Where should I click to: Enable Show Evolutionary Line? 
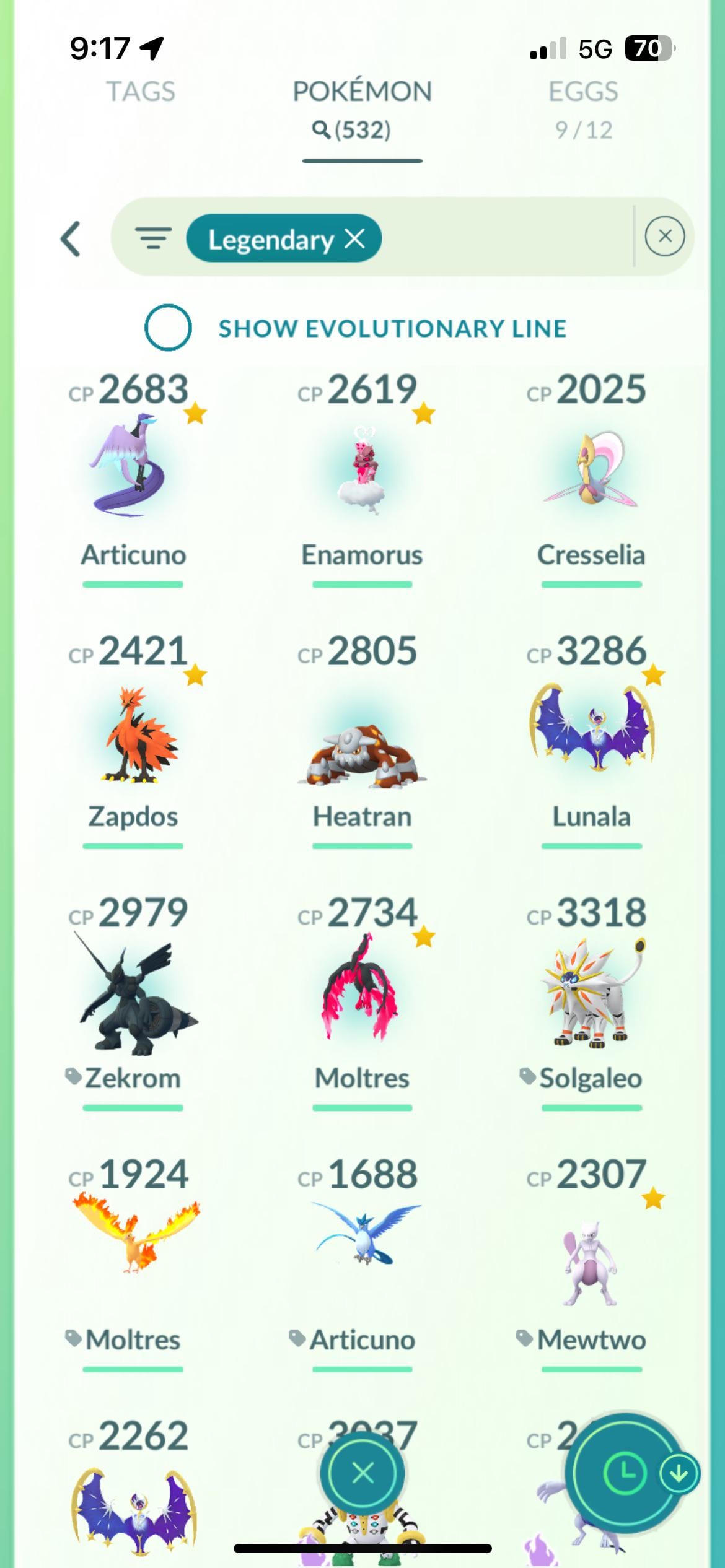pyautogui.click(x=168, y=328)
